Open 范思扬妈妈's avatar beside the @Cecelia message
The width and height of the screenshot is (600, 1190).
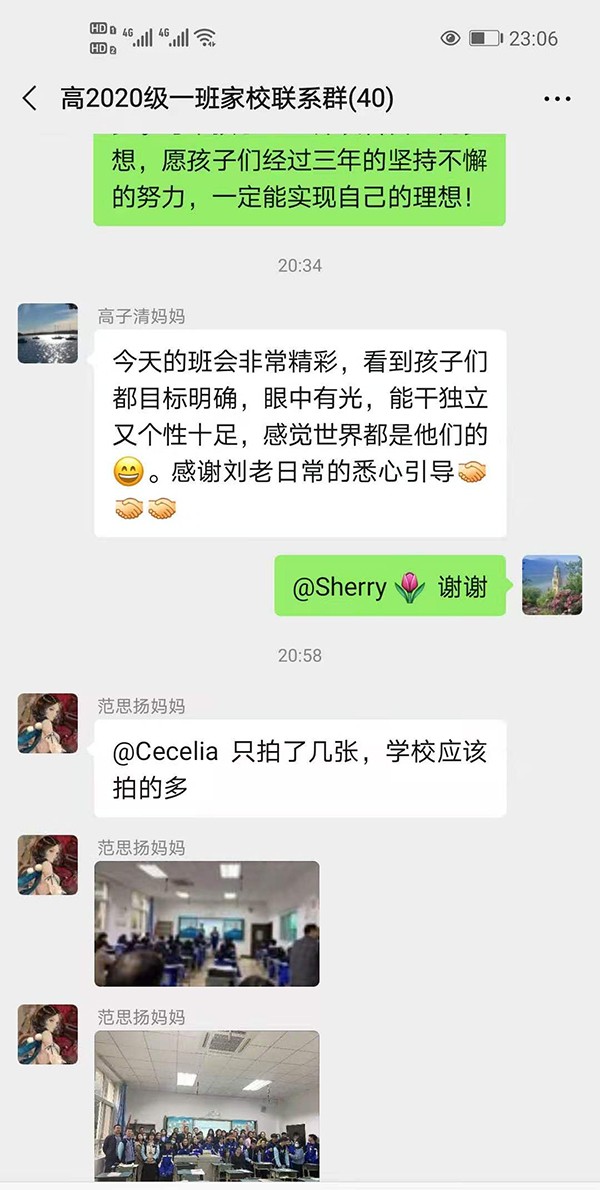tap(48, 723)
